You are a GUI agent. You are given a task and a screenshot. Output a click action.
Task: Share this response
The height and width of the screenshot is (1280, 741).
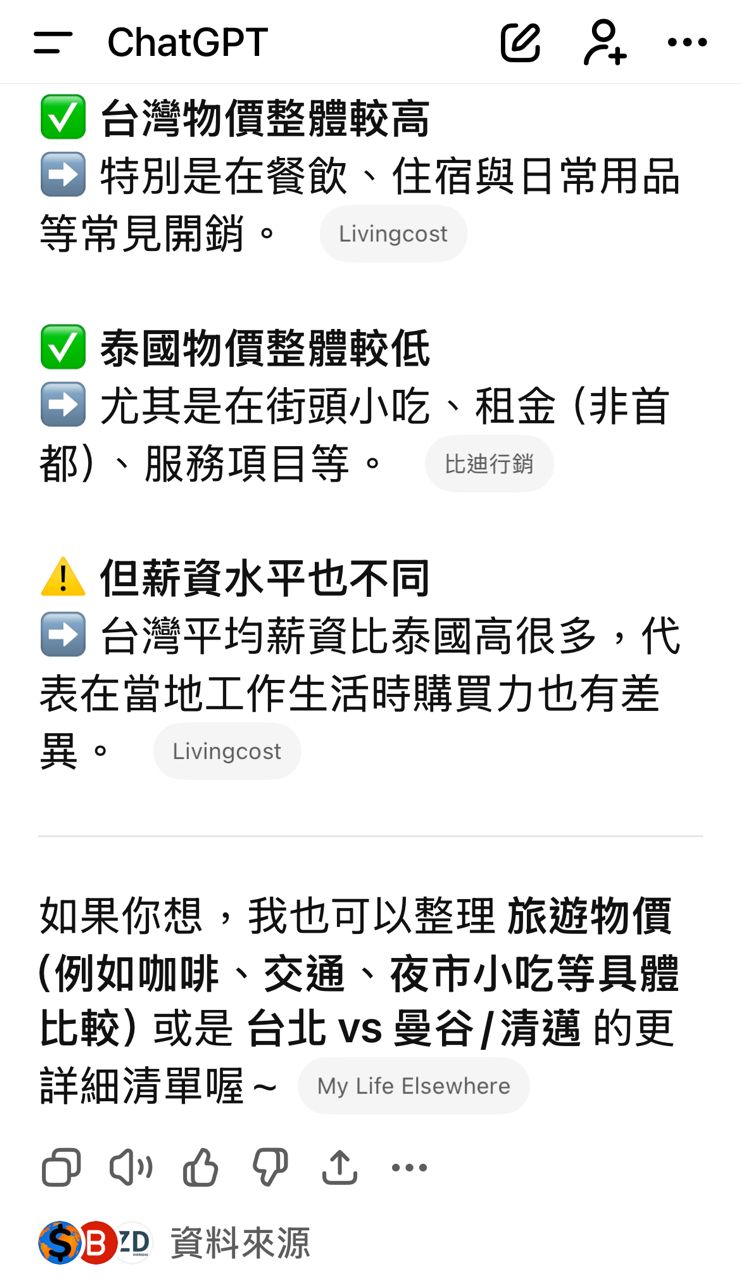(x=340, y=1167)
